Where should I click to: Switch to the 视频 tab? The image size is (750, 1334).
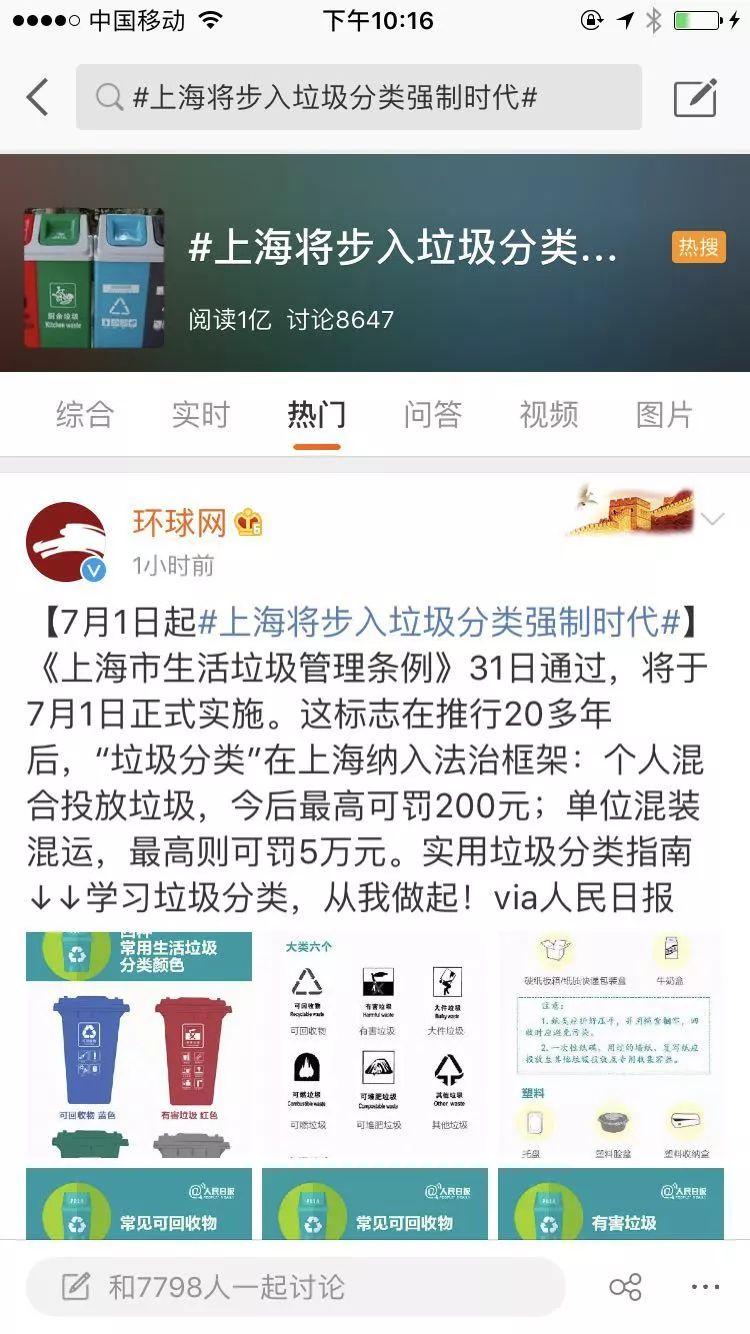(549, 414)
